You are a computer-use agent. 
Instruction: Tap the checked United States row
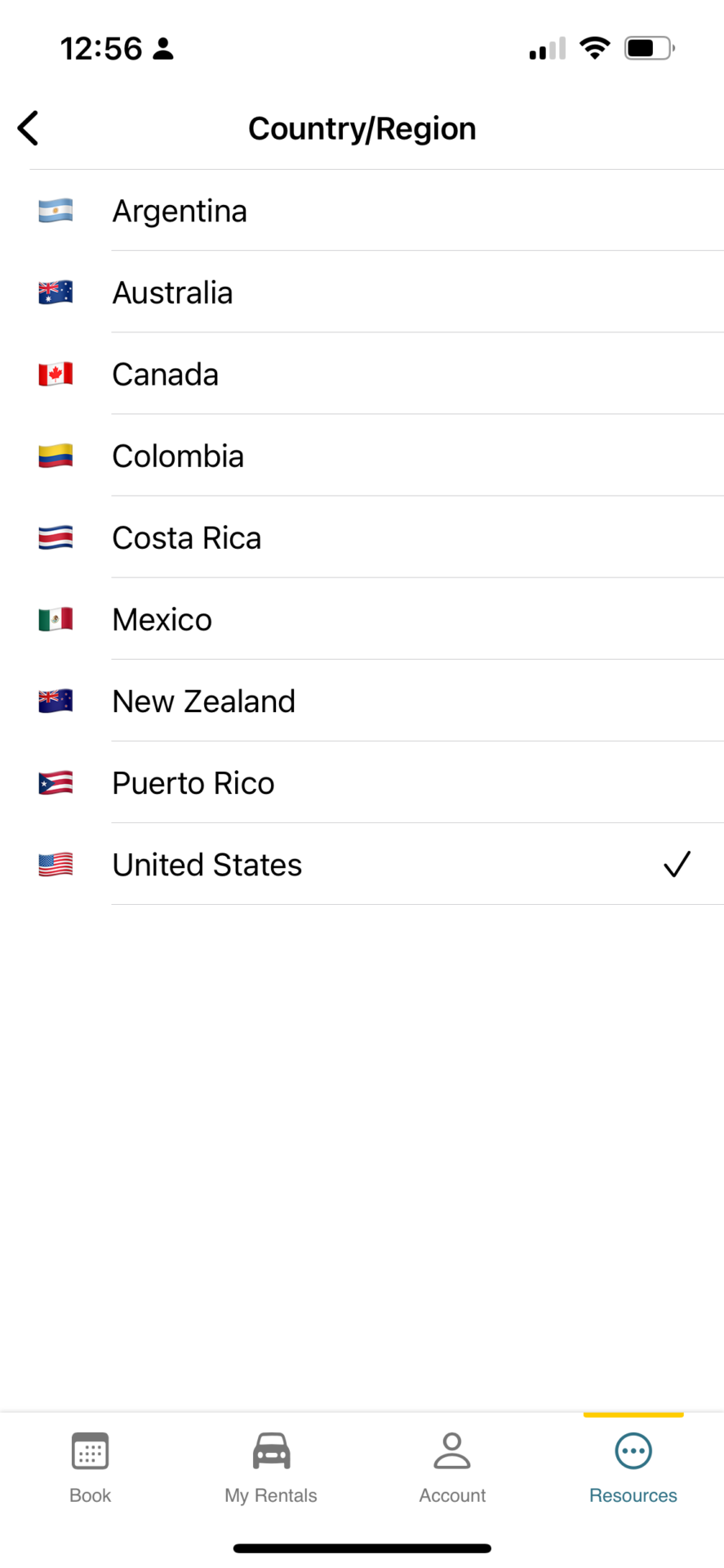pos(362,864)
